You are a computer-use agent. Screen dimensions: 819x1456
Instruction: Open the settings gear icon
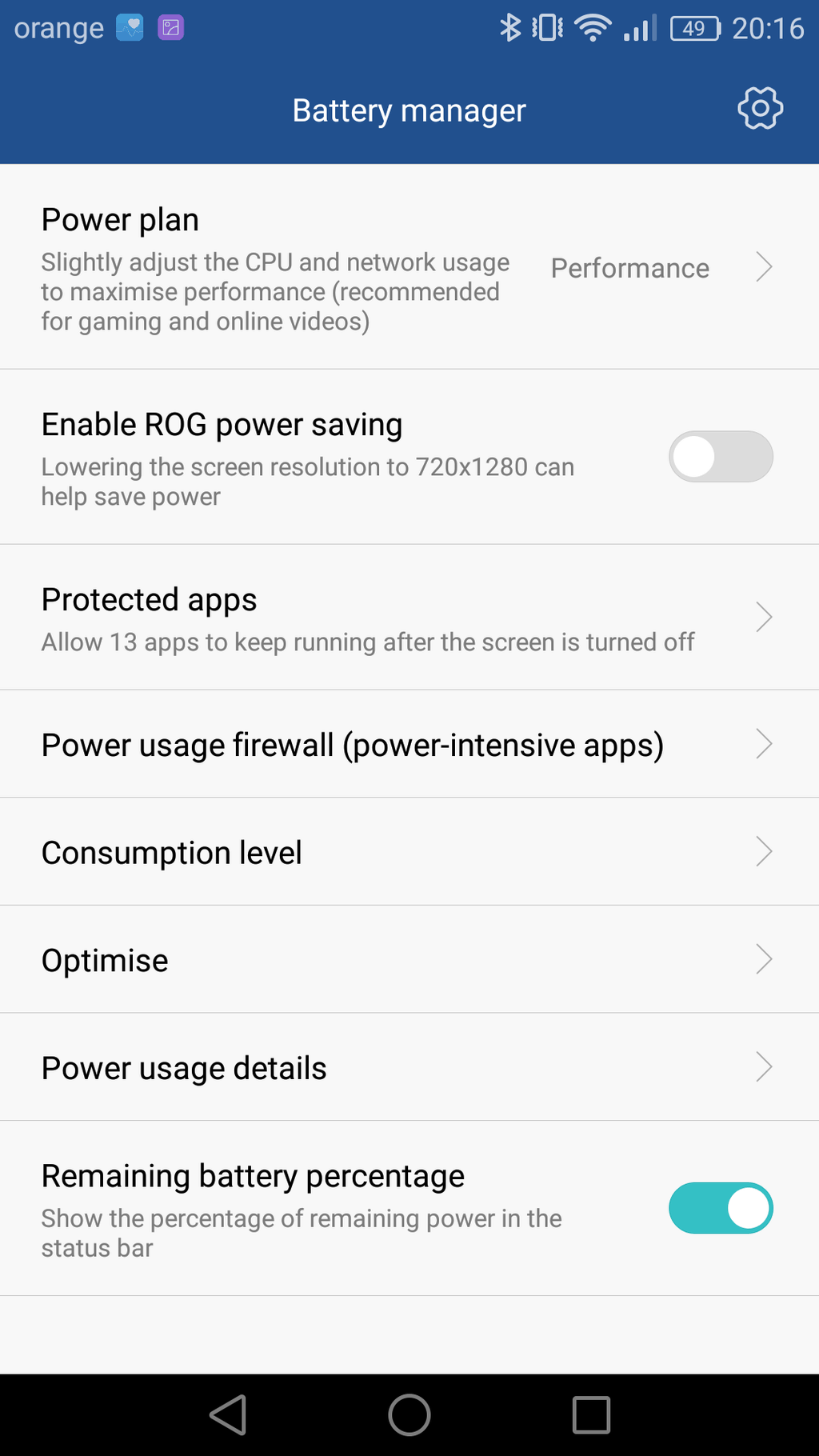click(x=760, y=109)
